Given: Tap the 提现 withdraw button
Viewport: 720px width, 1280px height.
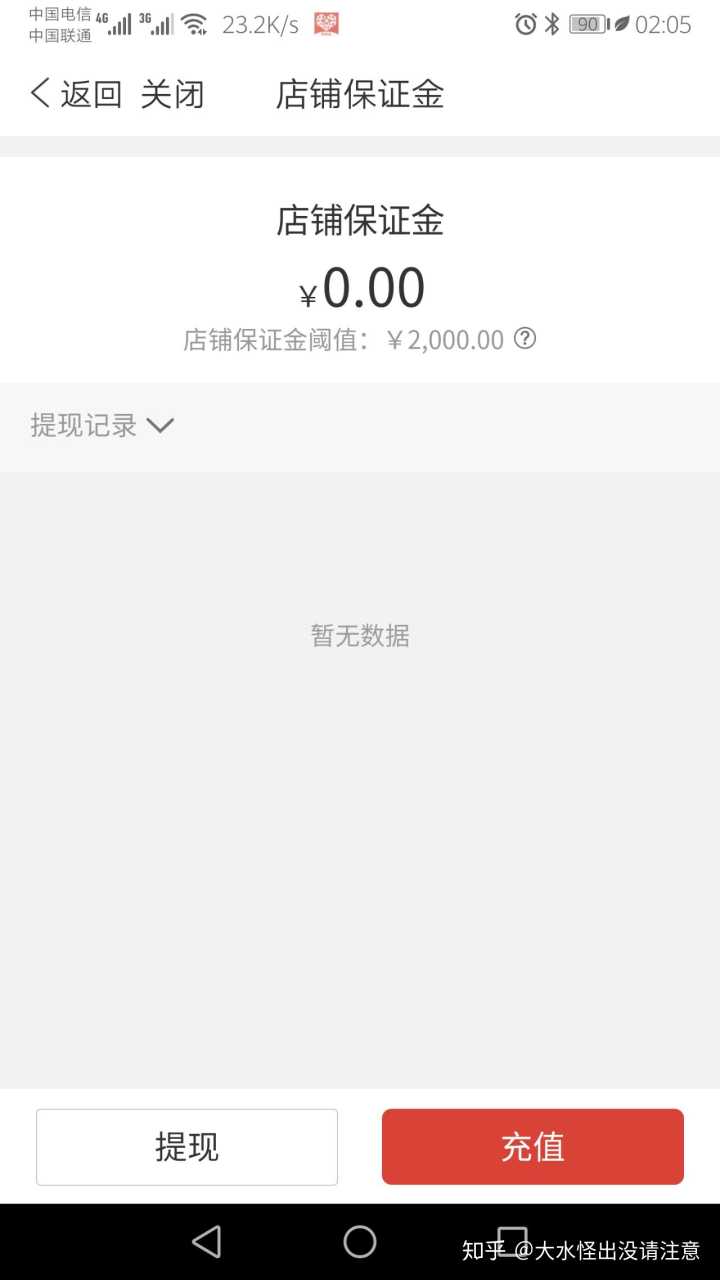Looking at the screenshot, I should 187,1147.
